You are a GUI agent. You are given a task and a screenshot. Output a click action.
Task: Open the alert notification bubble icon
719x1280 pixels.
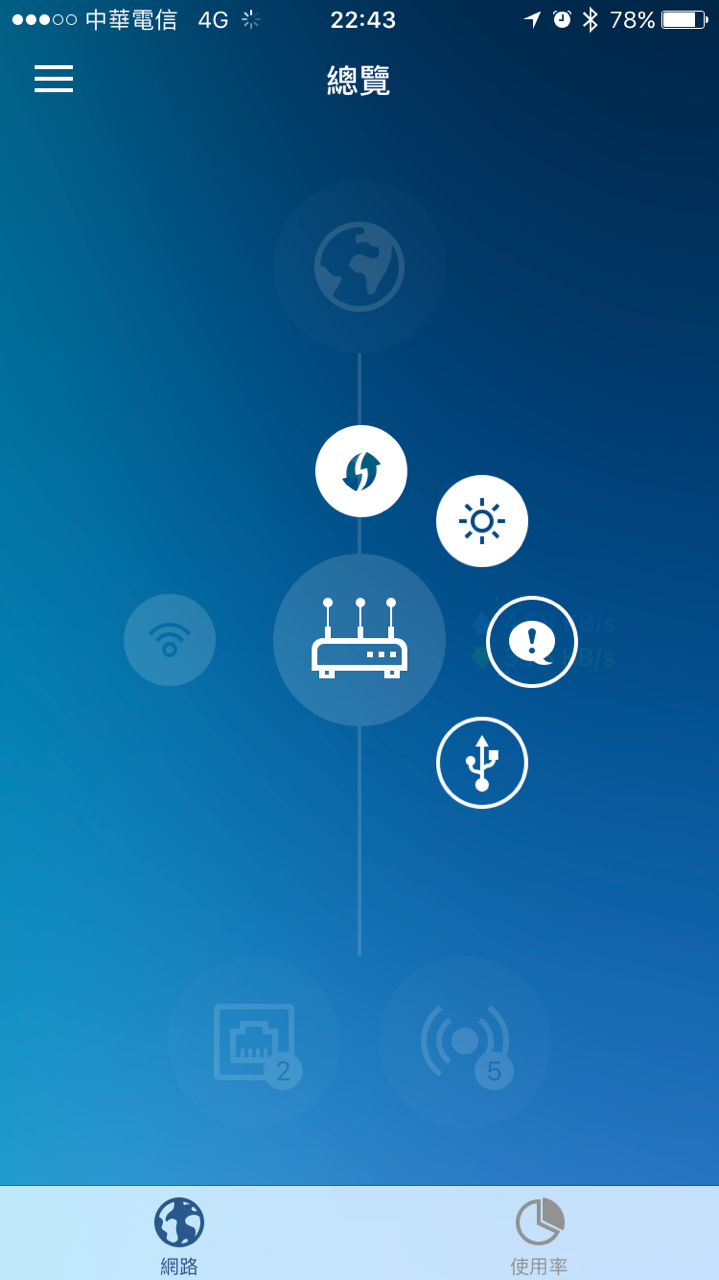(x=532, y=642)
